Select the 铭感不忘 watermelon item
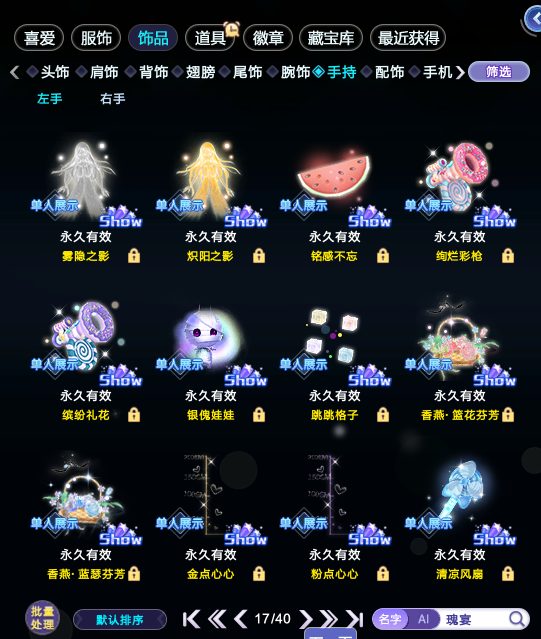Image resolution: width=541 pixels, height=639 pixels. pyautogui.click(x=334, y=200)
